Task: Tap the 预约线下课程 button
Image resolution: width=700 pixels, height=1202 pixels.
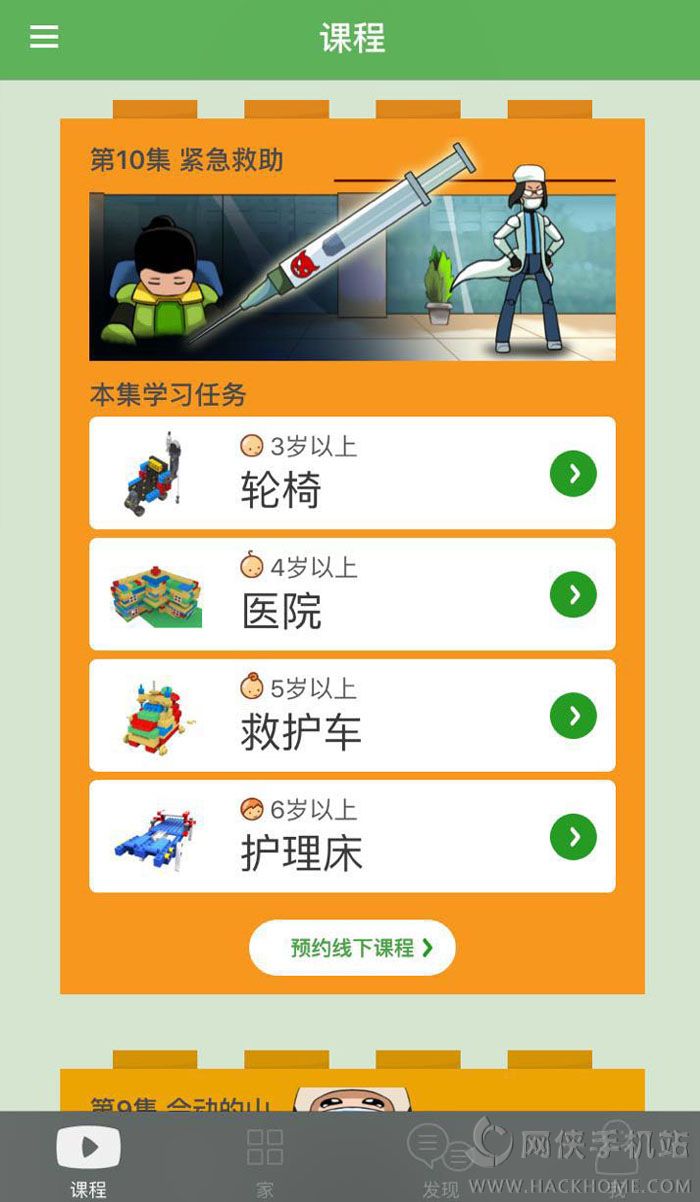Action: [352, 947]
